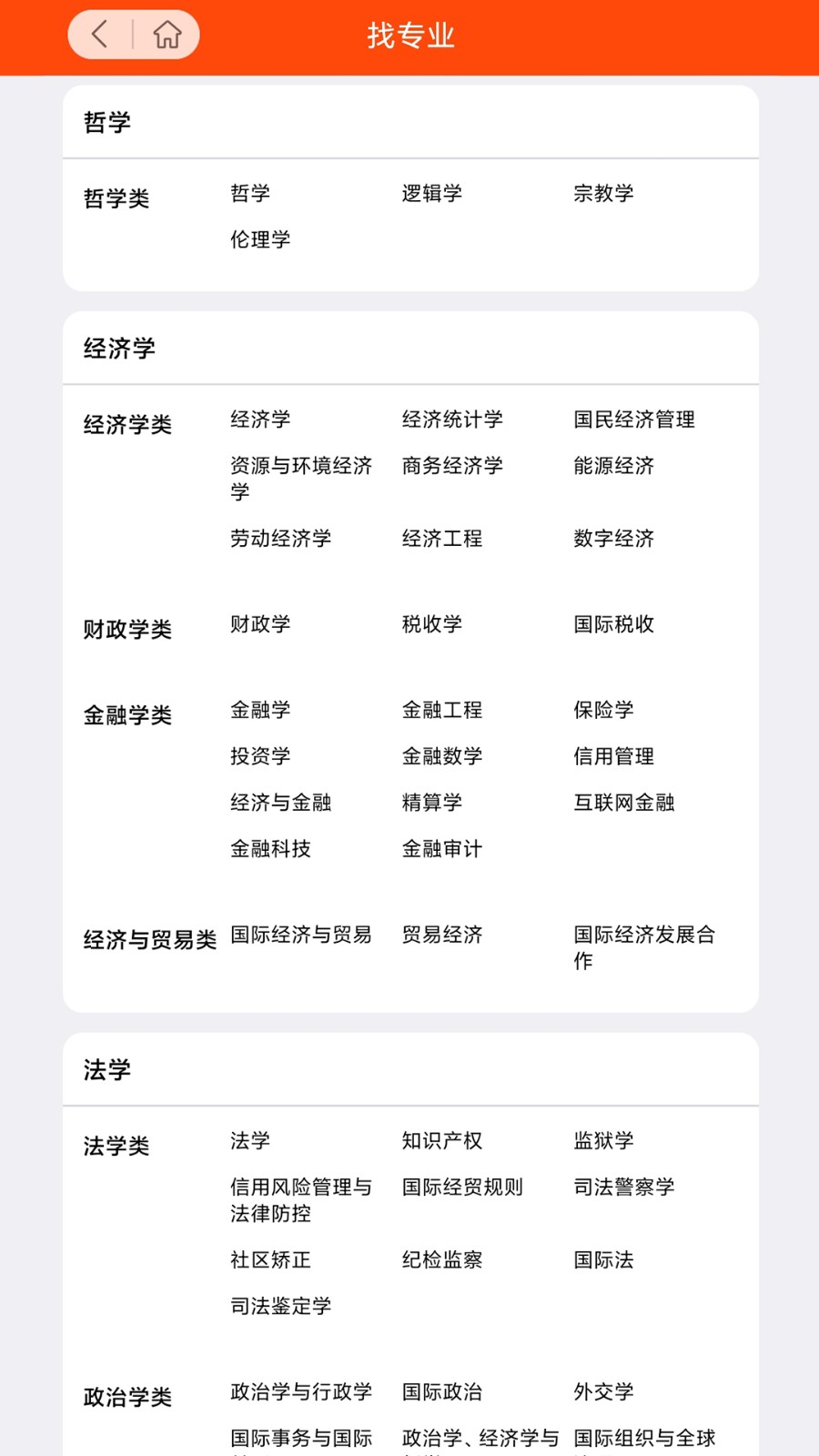Click 金融科技 under 金融学类
Screen dimensions: 819x1456
coord(270,849)
